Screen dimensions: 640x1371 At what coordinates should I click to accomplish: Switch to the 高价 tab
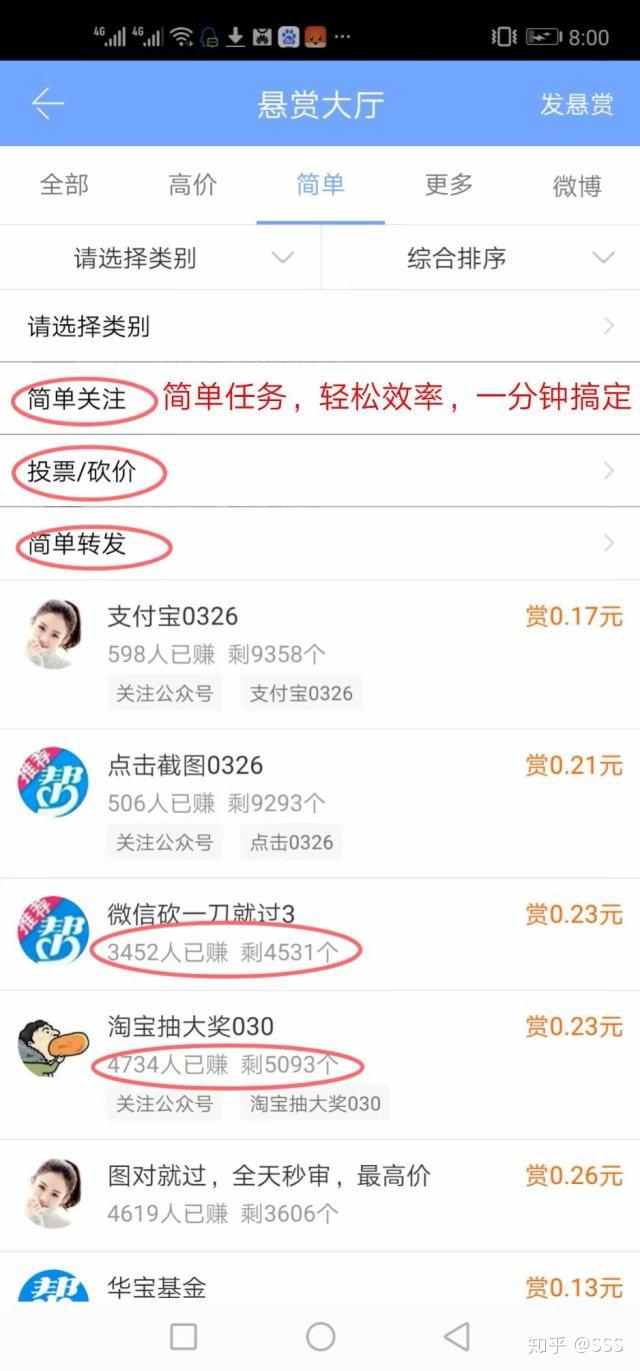click(192, 185)
